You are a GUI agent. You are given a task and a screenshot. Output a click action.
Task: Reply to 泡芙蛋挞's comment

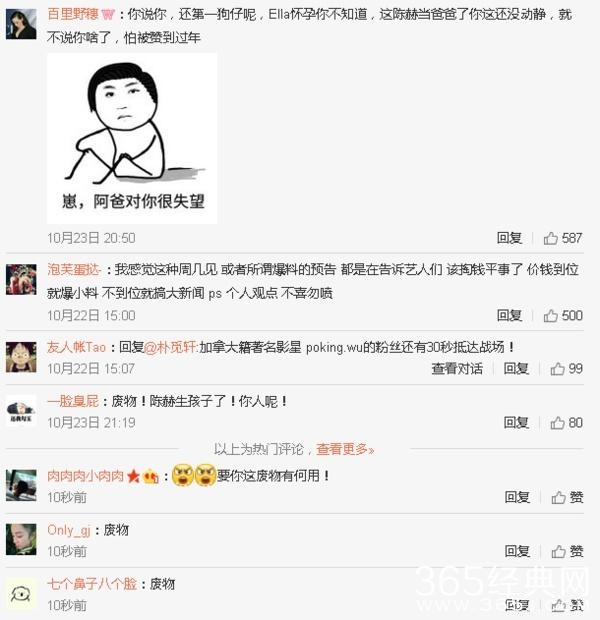click(x=509, y=315)
